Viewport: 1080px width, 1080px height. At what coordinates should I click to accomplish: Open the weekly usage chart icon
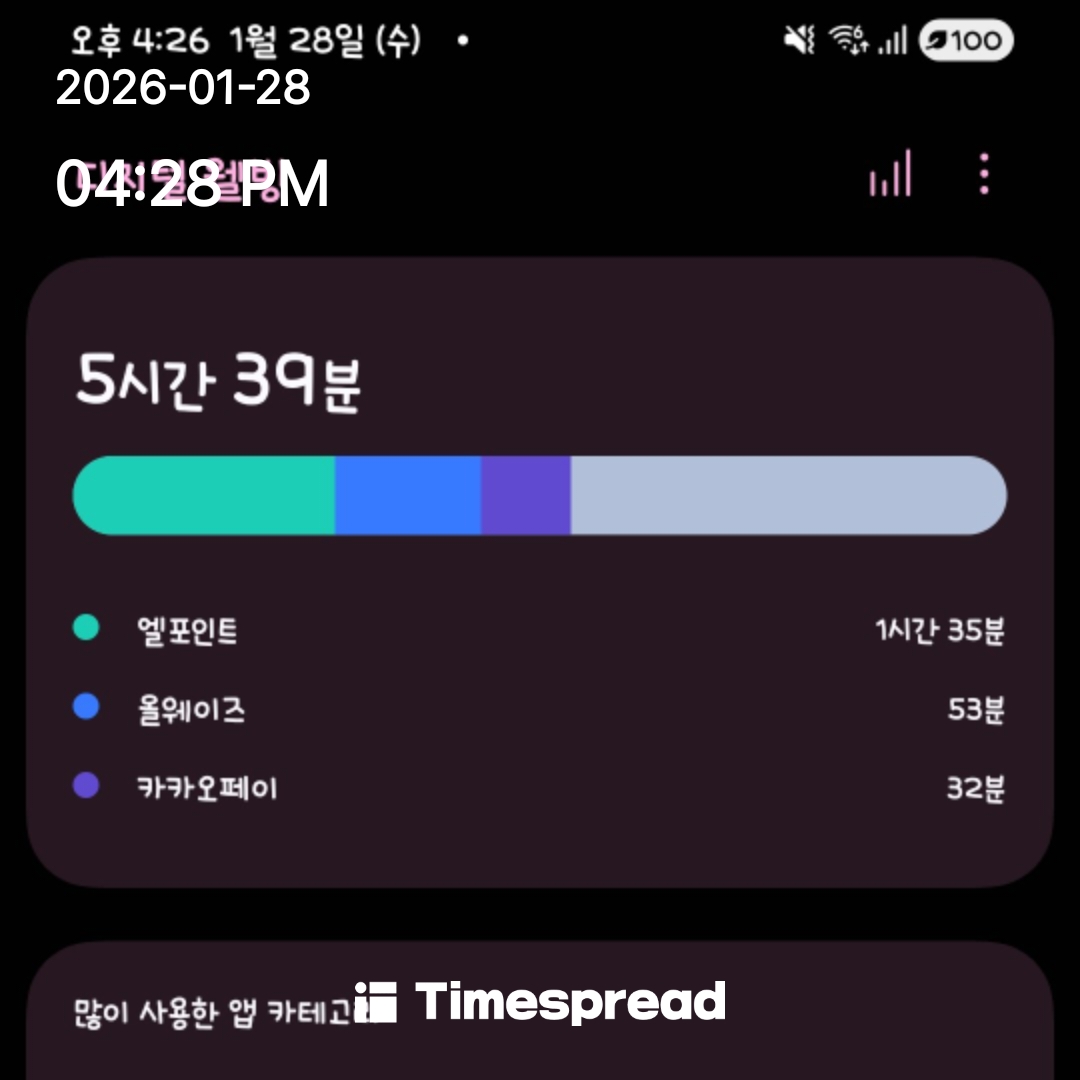[x=890, y=174]
